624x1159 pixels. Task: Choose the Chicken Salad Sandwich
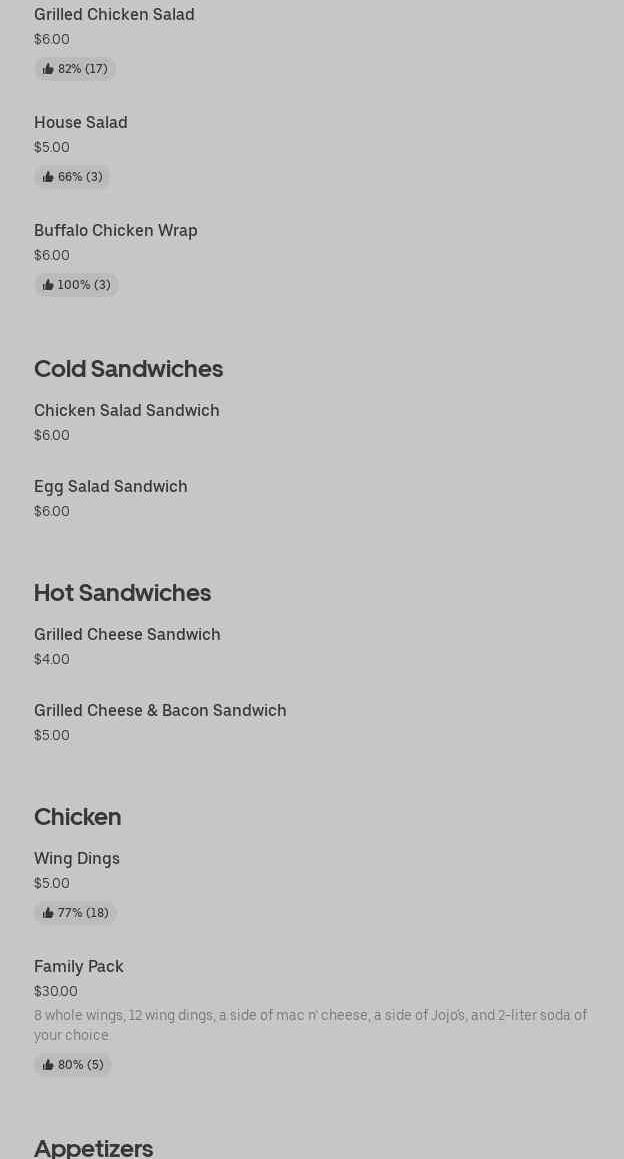[127, 411]
